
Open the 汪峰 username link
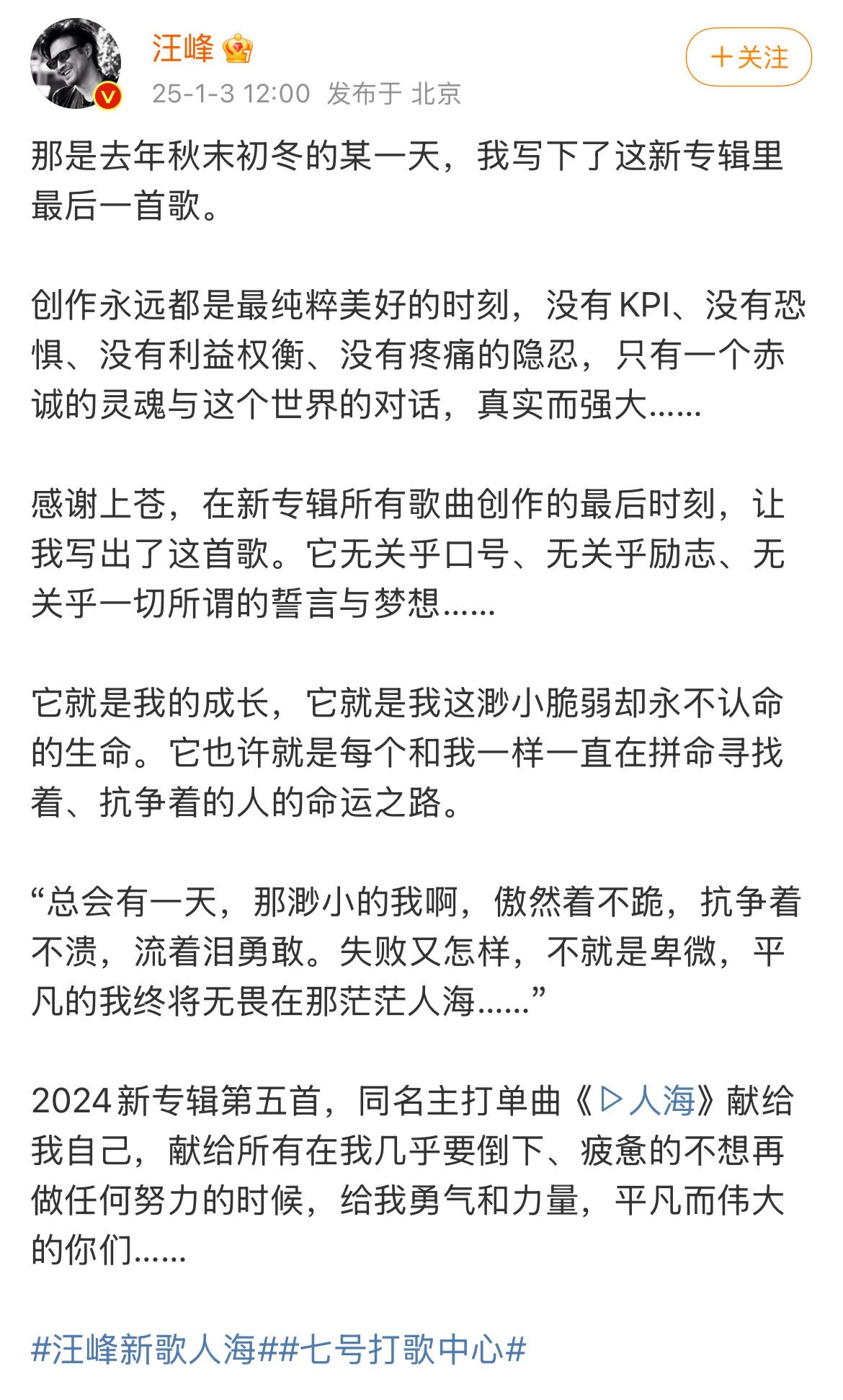click(x=182, y=48)
